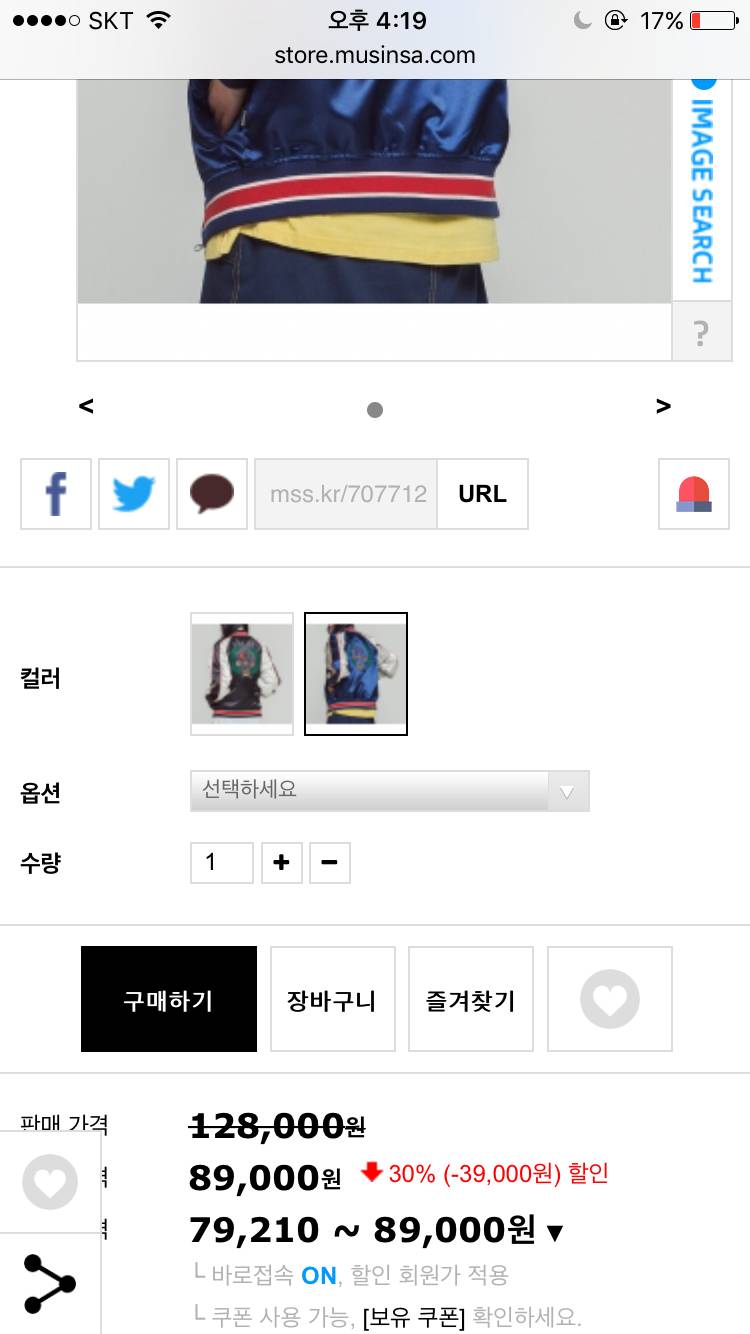
Task: Click the alarm bell icon next to share buttons
Action: pos(693,494)
